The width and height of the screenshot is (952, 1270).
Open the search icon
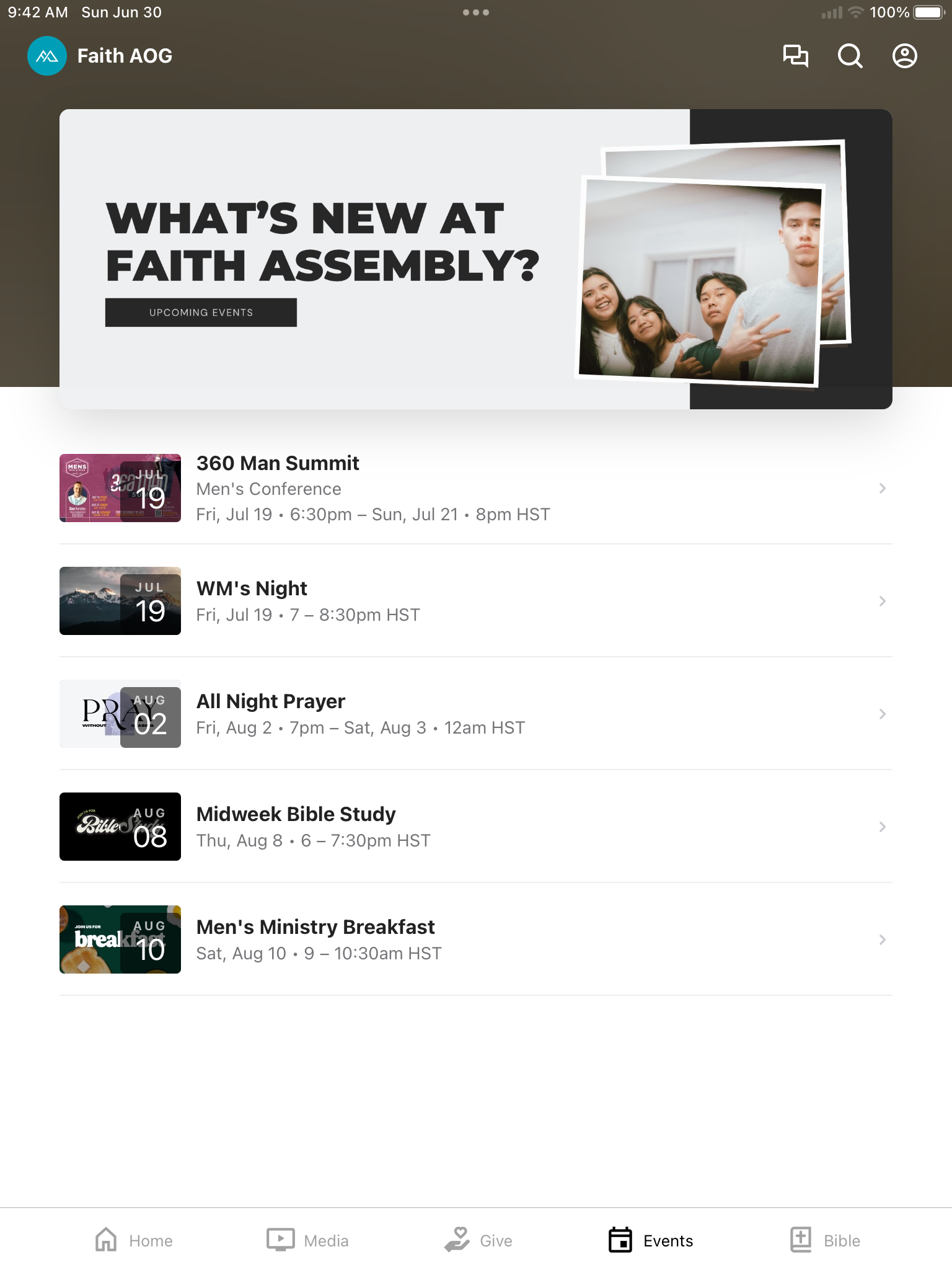(850, 56)
